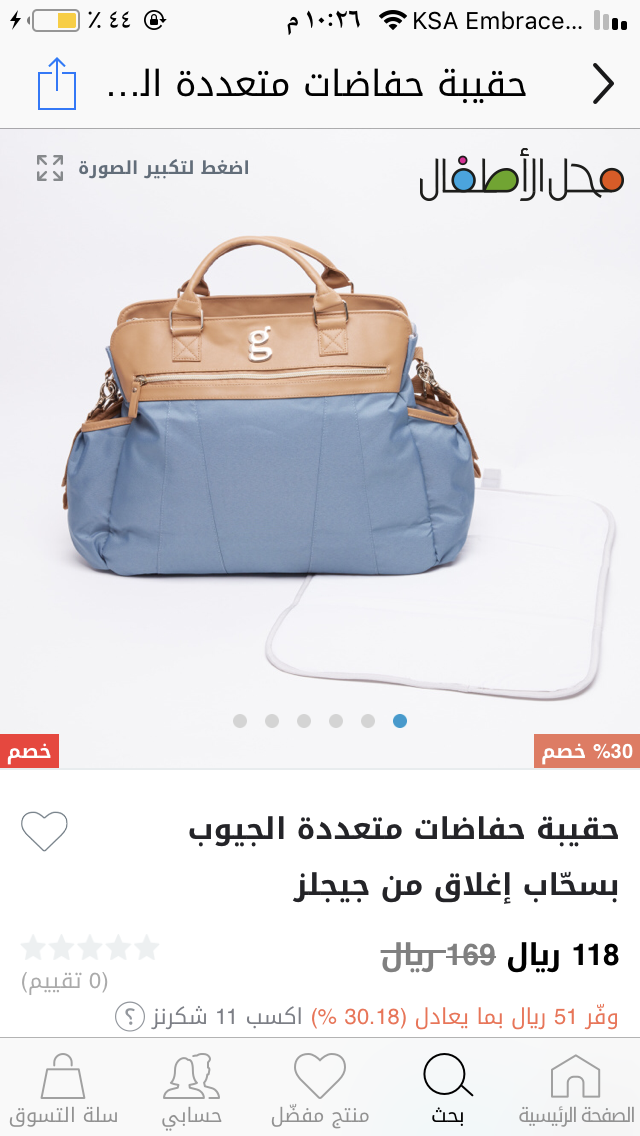640x1136 pixels.
Task: Add the diaper bag to favorites
Action: coord(44,831)
